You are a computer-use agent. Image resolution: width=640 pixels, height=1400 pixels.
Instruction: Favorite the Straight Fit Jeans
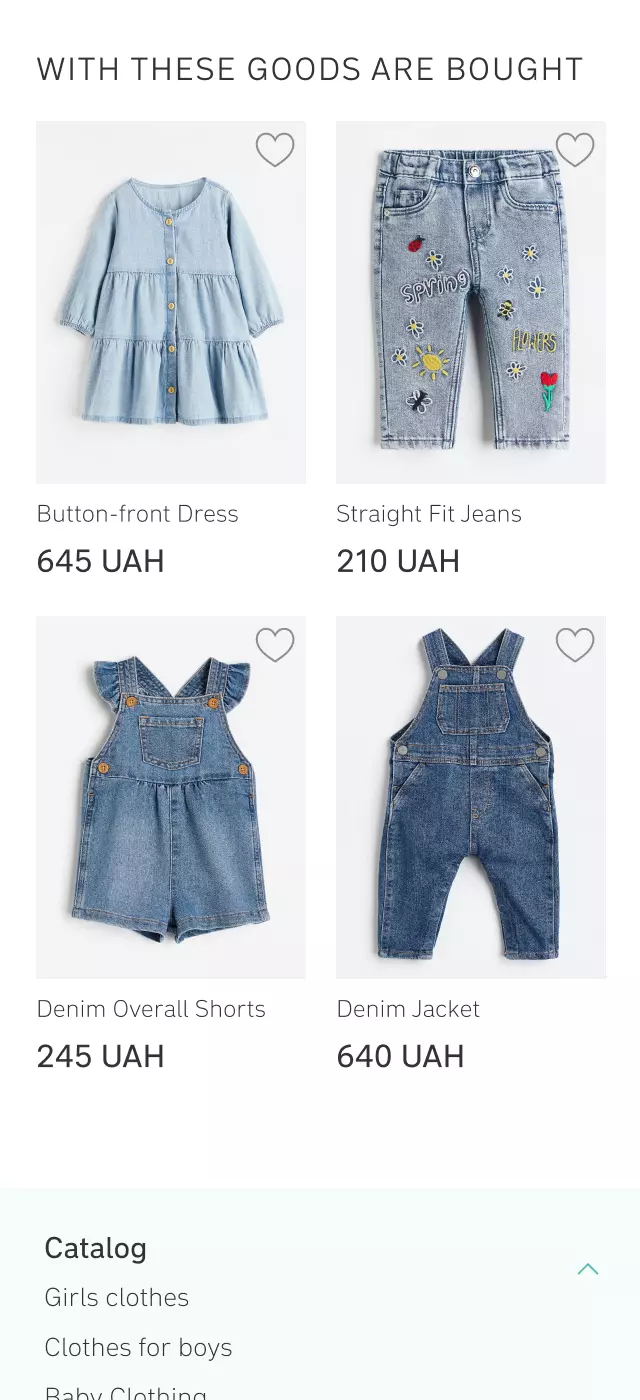(x=575, y=150)
